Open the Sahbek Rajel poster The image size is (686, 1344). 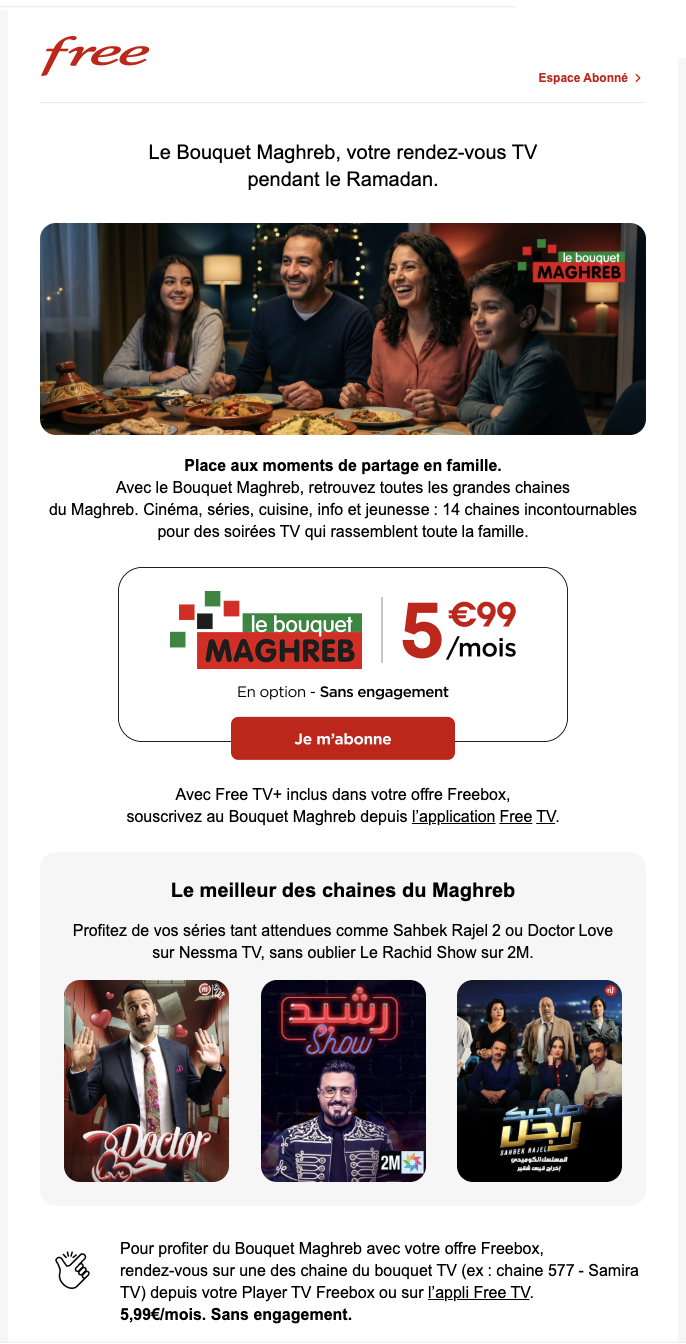tap(539, 1081)
